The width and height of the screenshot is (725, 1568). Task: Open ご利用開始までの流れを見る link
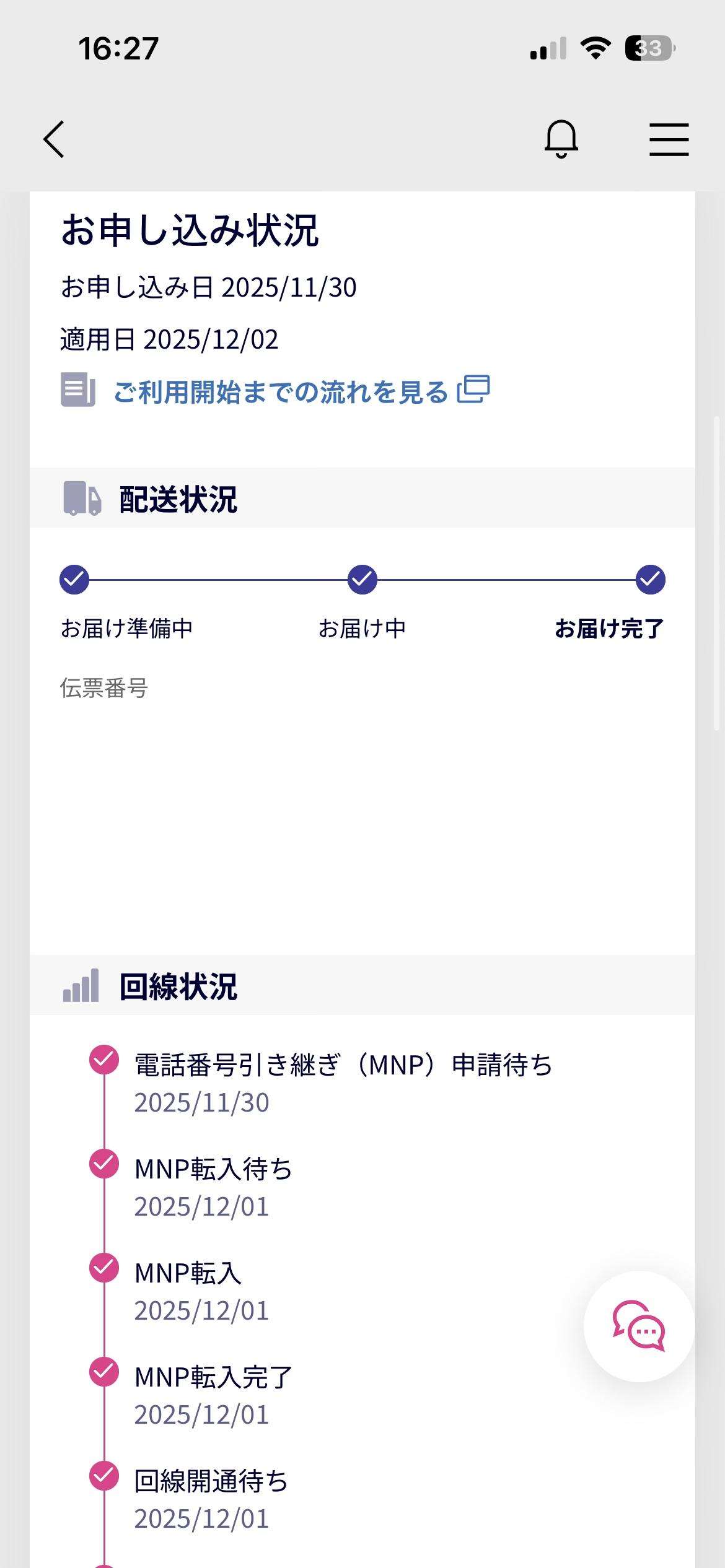pos(281,392)
